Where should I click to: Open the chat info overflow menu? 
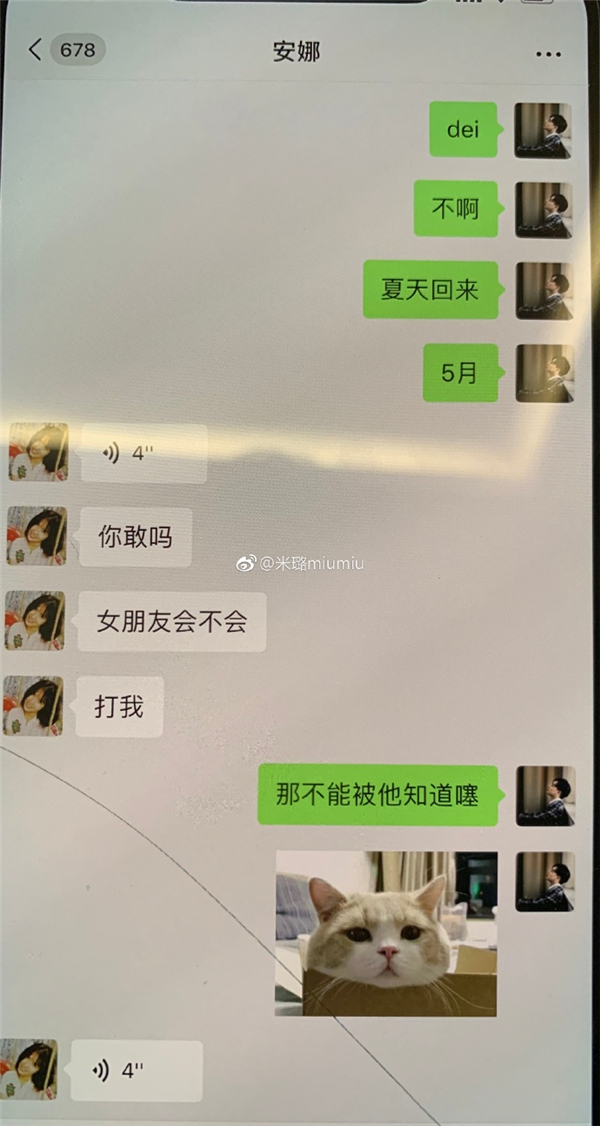click(548, 54)
